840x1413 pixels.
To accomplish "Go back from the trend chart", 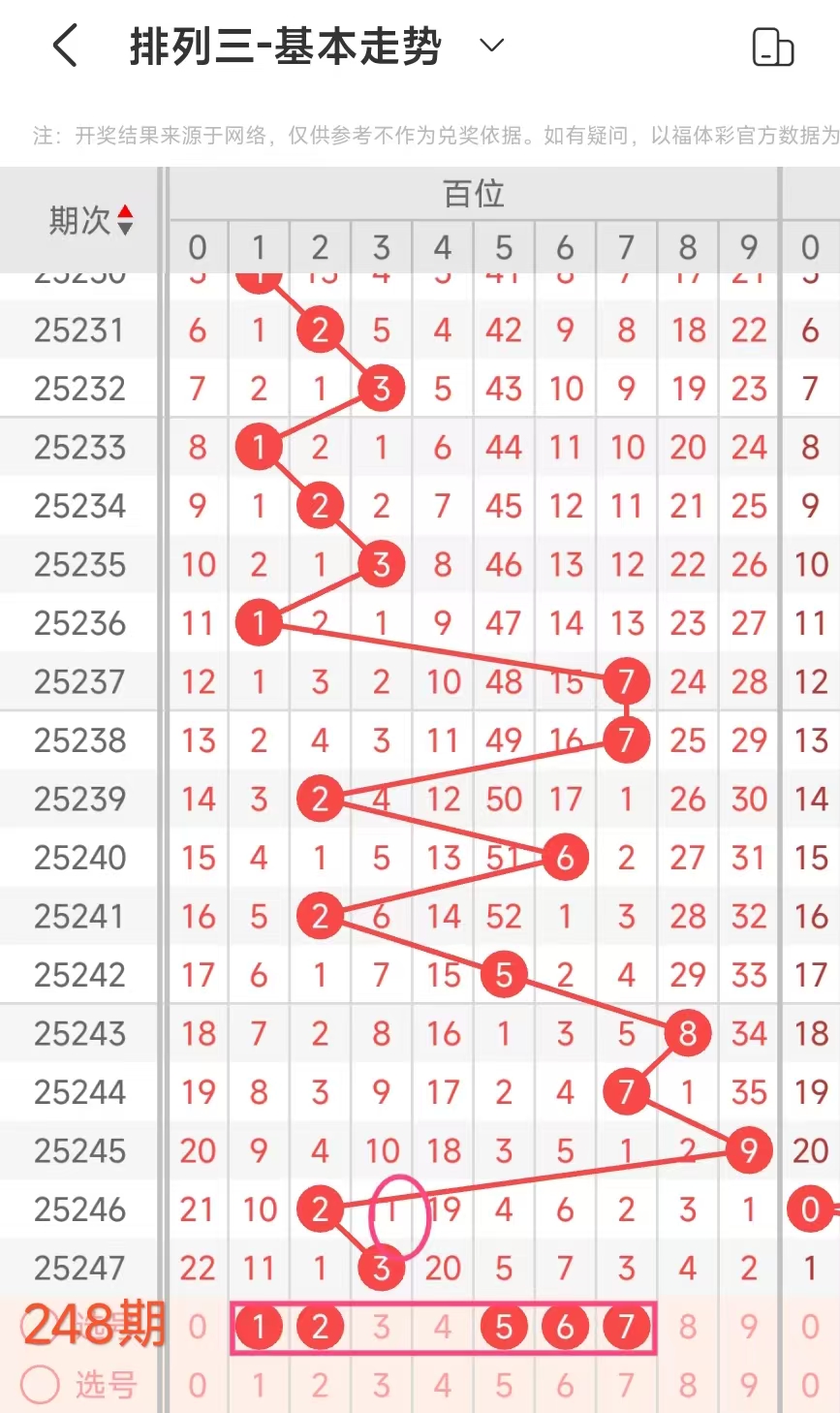I will 65,46.
